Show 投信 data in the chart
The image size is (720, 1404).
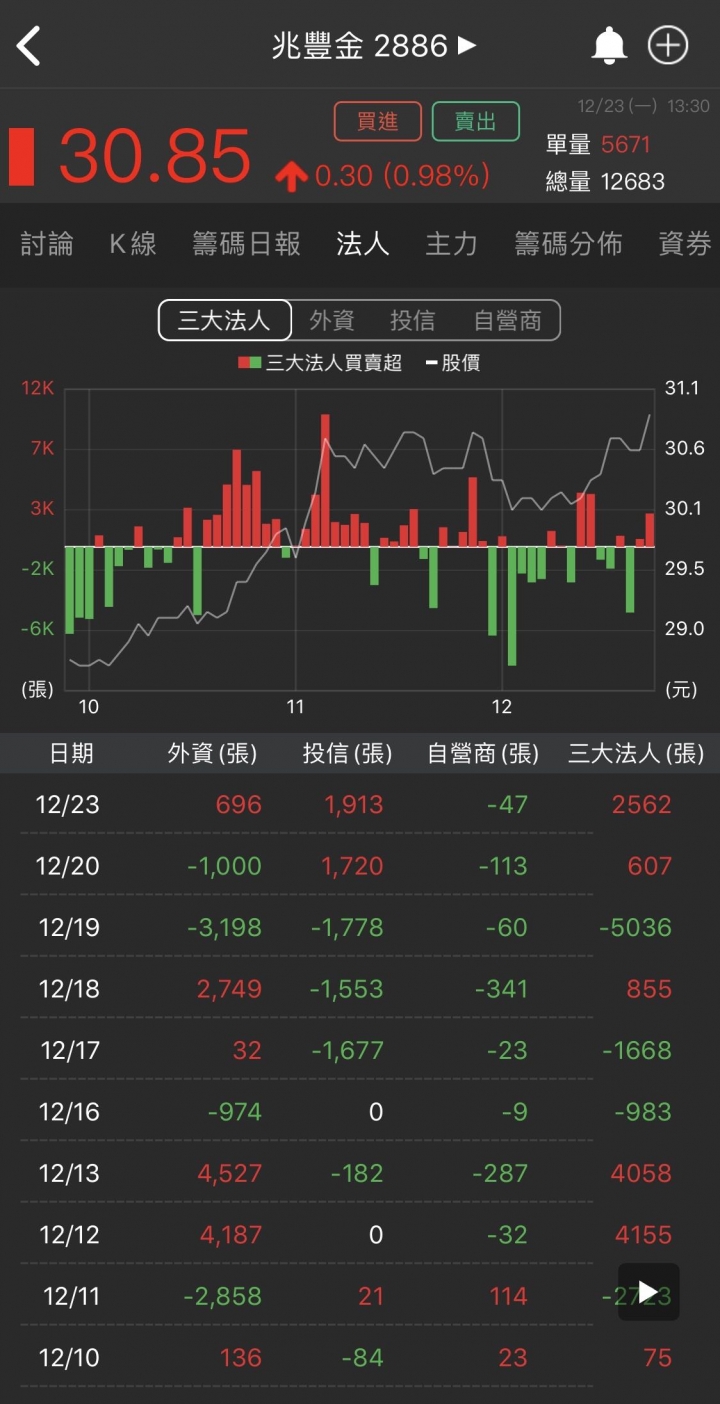pos(413,321)
